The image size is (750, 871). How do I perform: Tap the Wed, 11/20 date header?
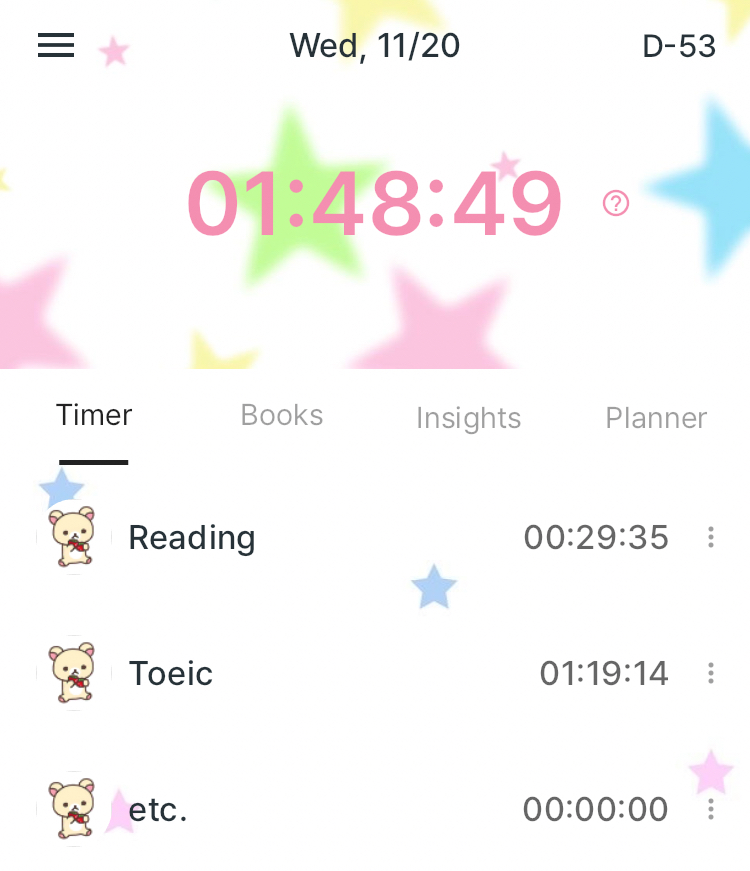pos(374,46)
